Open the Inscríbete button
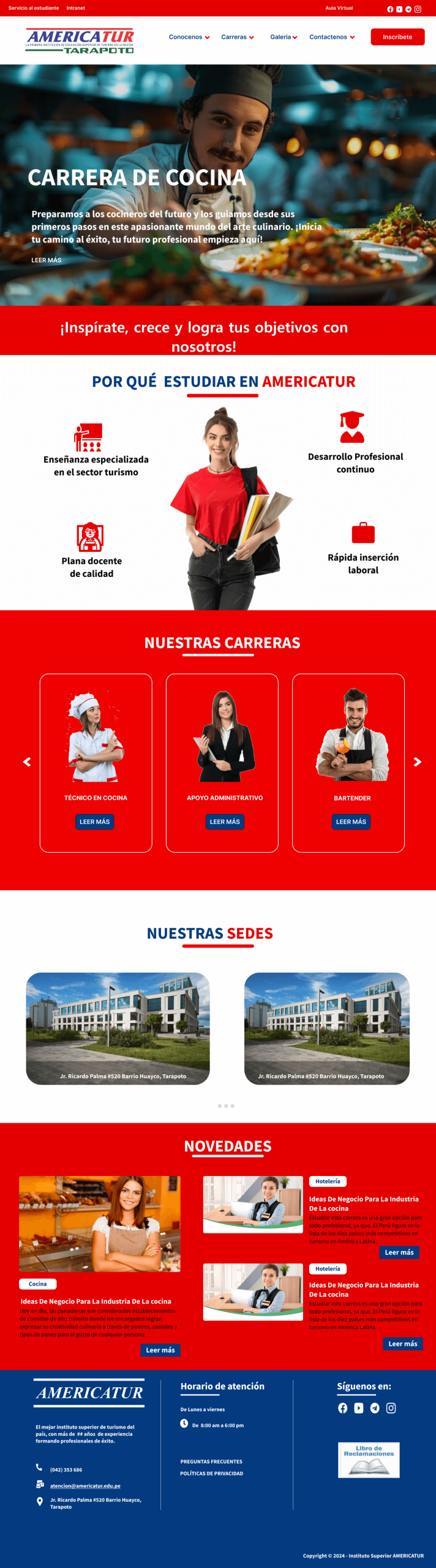This screenshot has width=436, height=1568. [x=397, y=37]
